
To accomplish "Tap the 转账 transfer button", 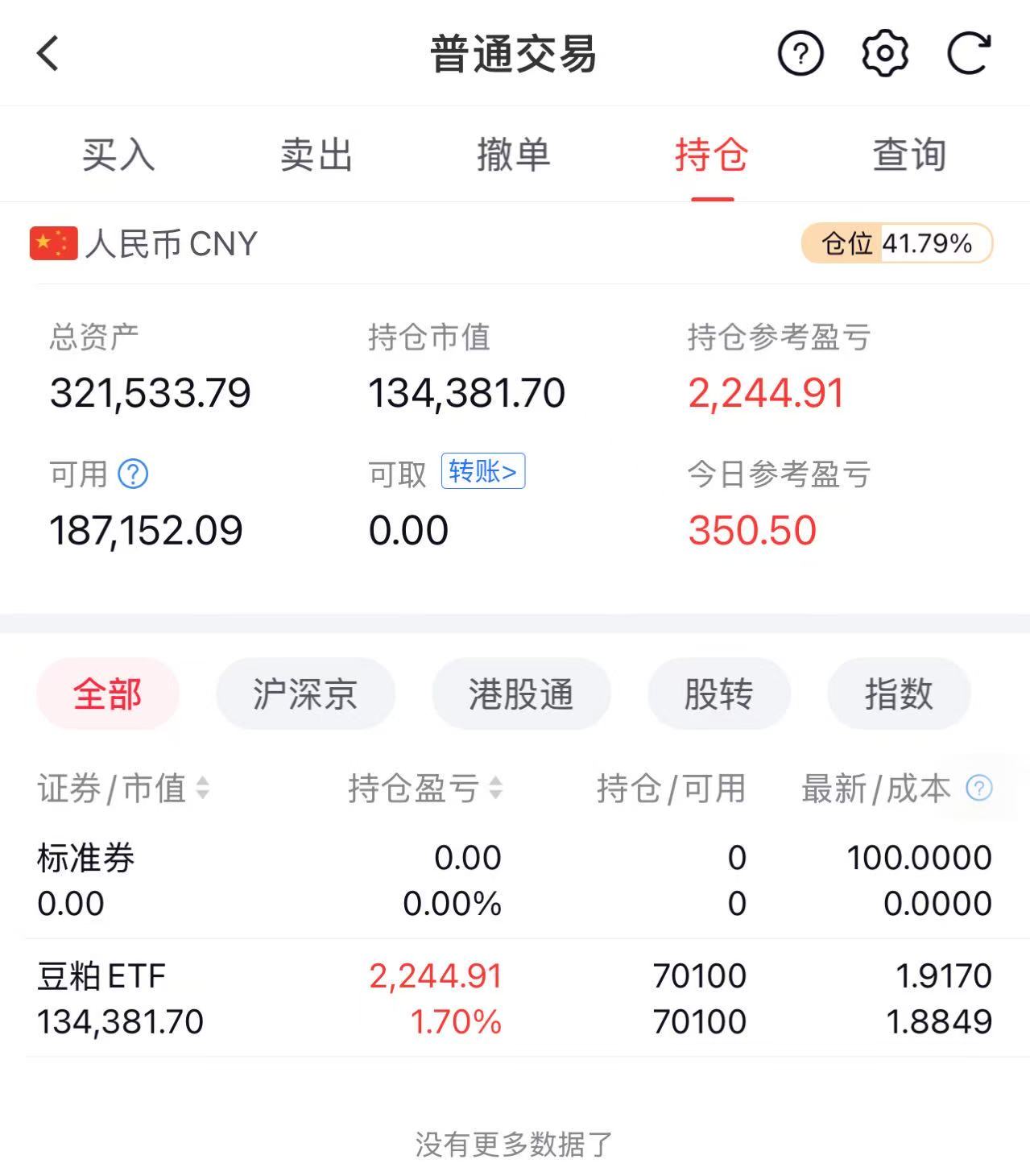I will pyautogui.click(x=483, y=471).
